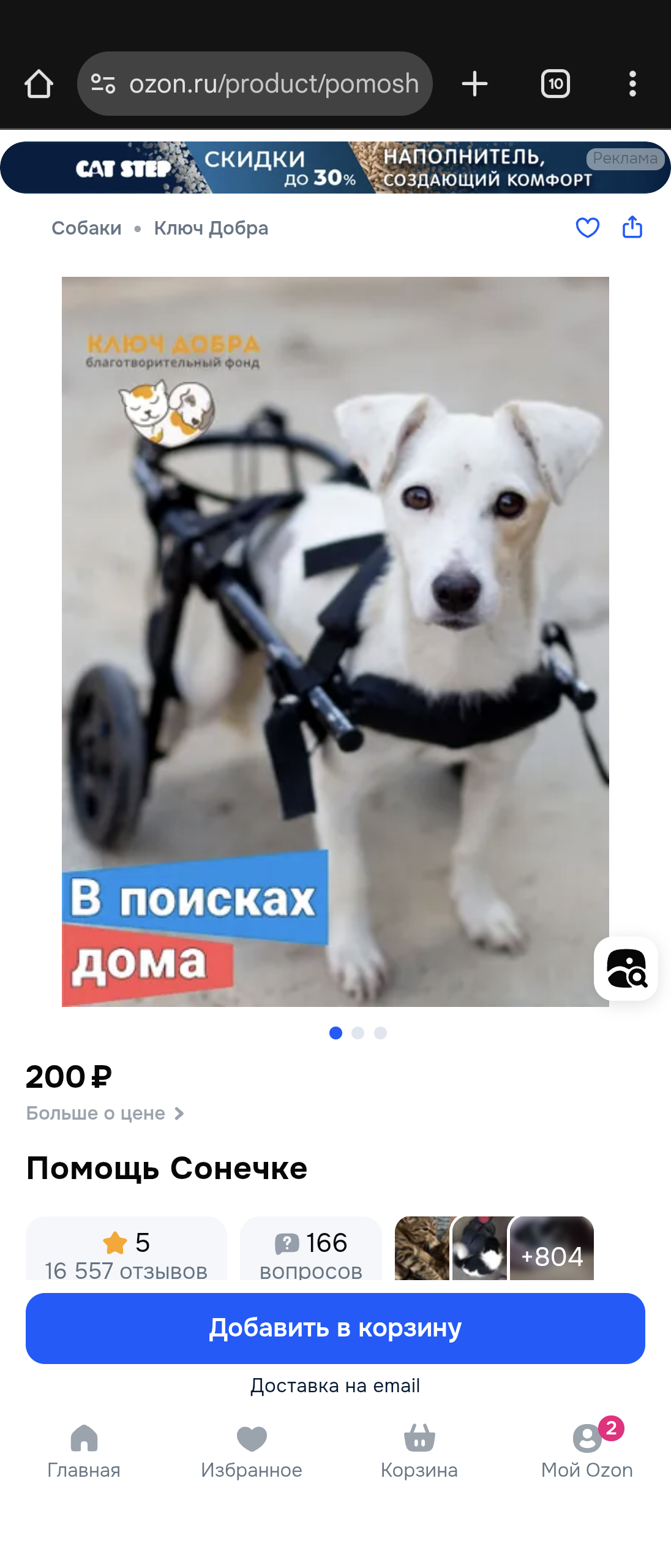
Task: Share this product page
Action: coord(632,227)
